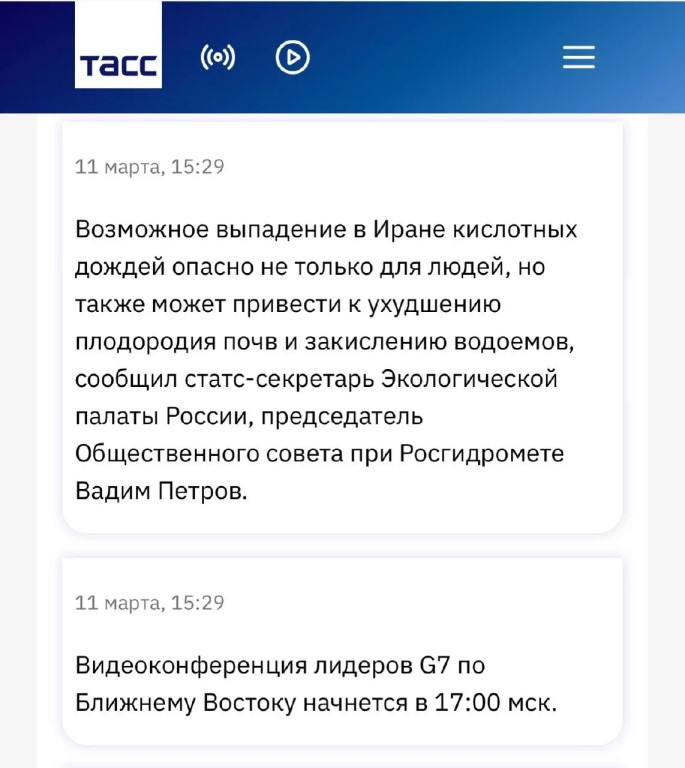Open the hamburger menu
Screen dimensions: 685x768
click(x=579, y=58)
